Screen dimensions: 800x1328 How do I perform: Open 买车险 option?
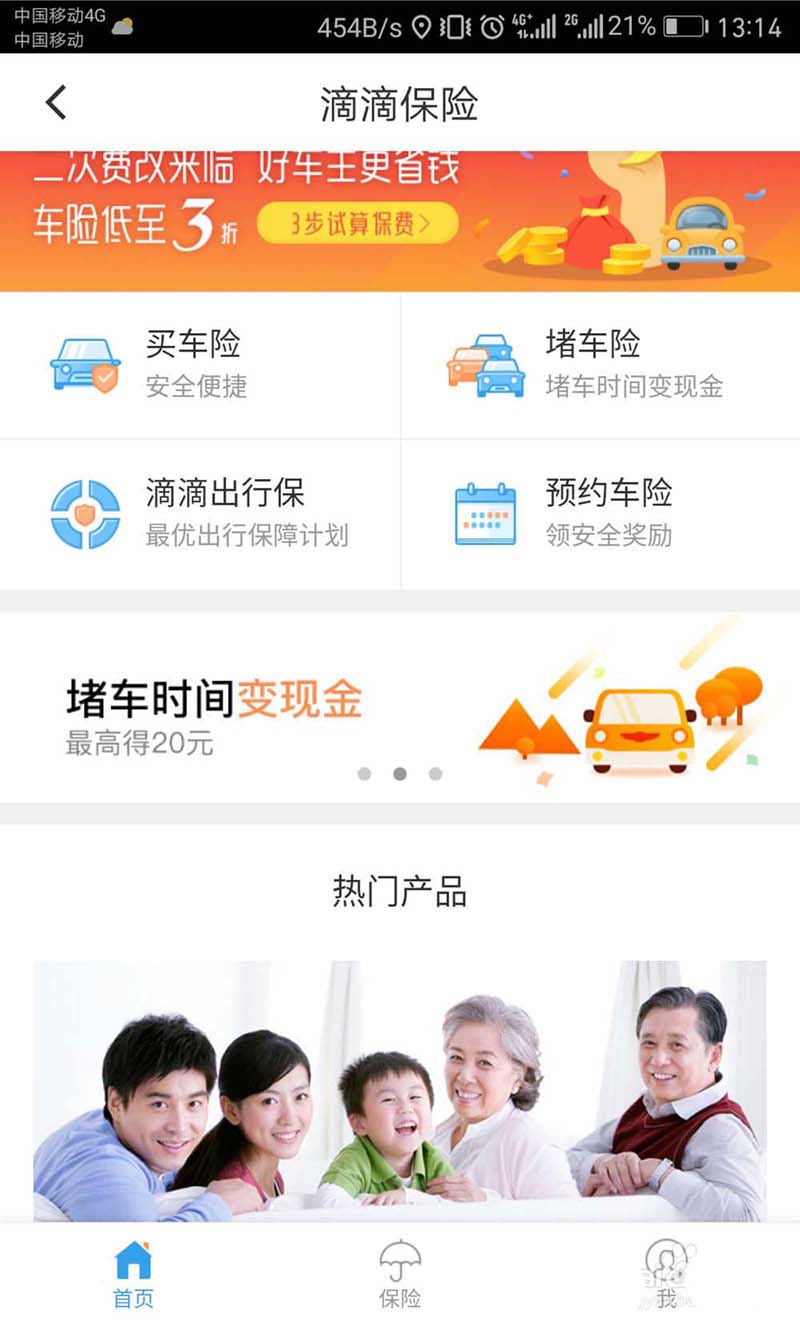click(200, 365)
